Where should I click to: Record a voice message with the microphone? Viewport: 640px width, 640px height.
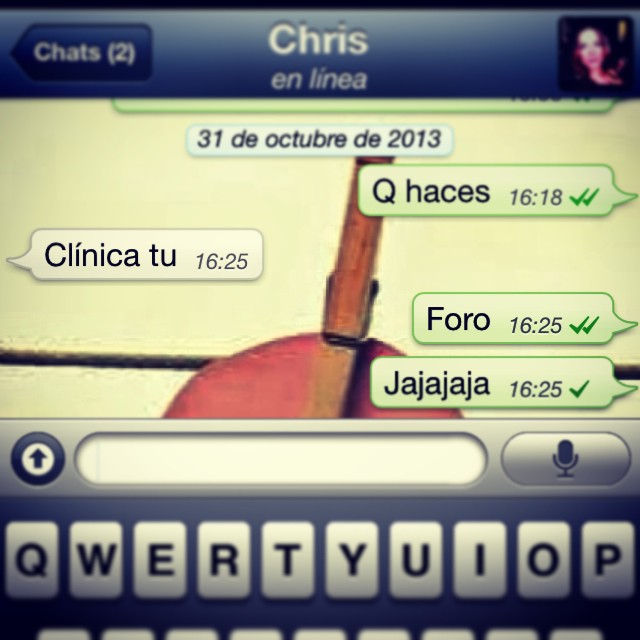(x=565, y=460)
